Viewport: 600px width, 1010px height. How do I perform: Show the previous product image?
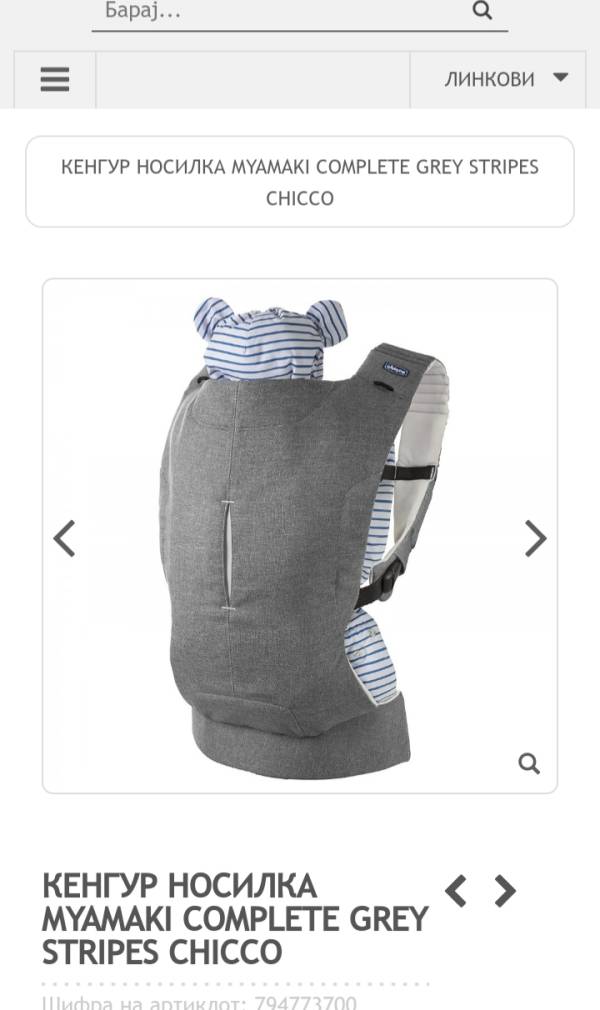click(64, 539)
